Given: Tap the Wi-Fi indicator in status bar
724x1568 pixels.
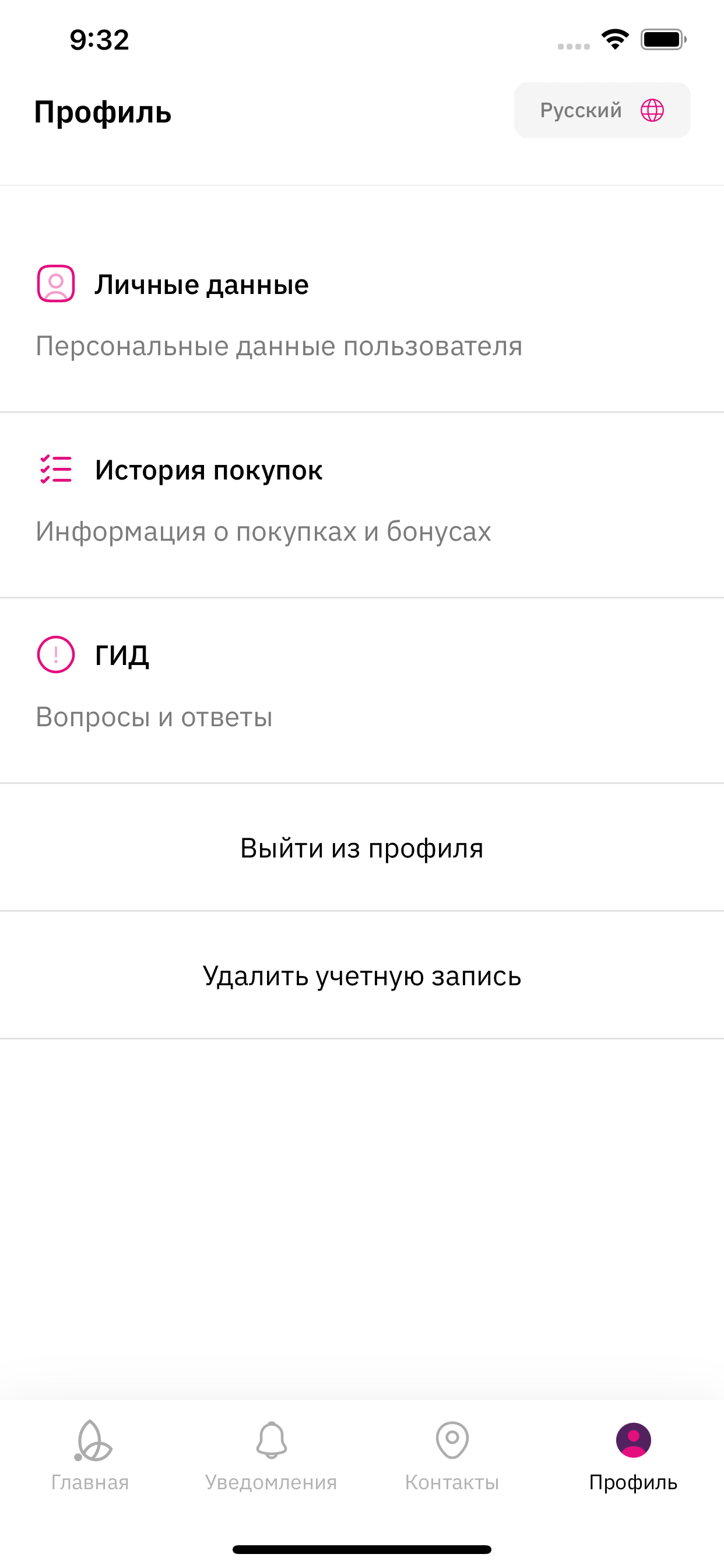Looking at the screenshot, I should point(615,39).
